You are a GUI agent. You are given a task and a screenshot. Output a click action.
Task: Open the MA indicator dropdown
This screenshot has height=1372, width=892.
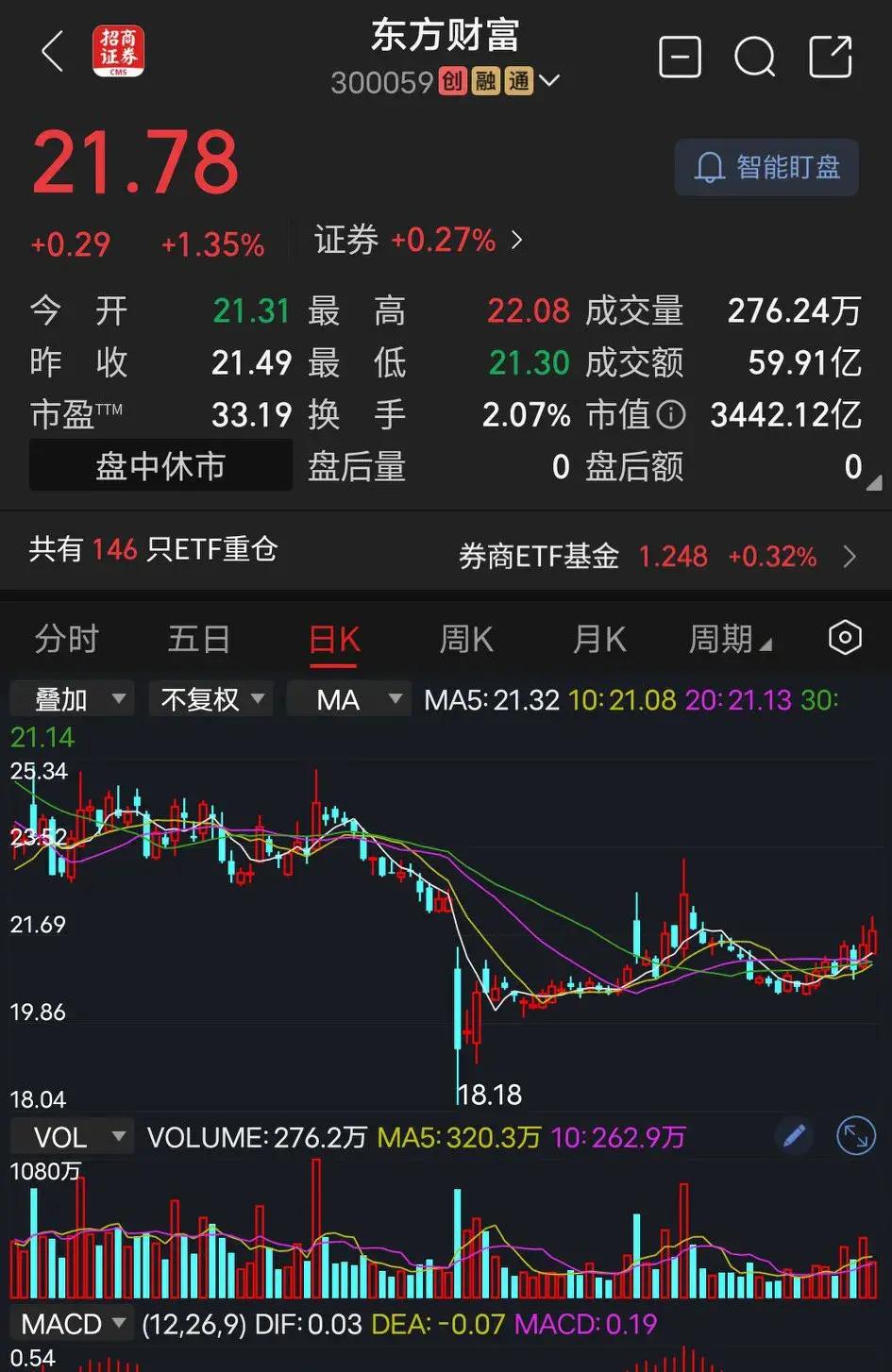coord(348,698)
